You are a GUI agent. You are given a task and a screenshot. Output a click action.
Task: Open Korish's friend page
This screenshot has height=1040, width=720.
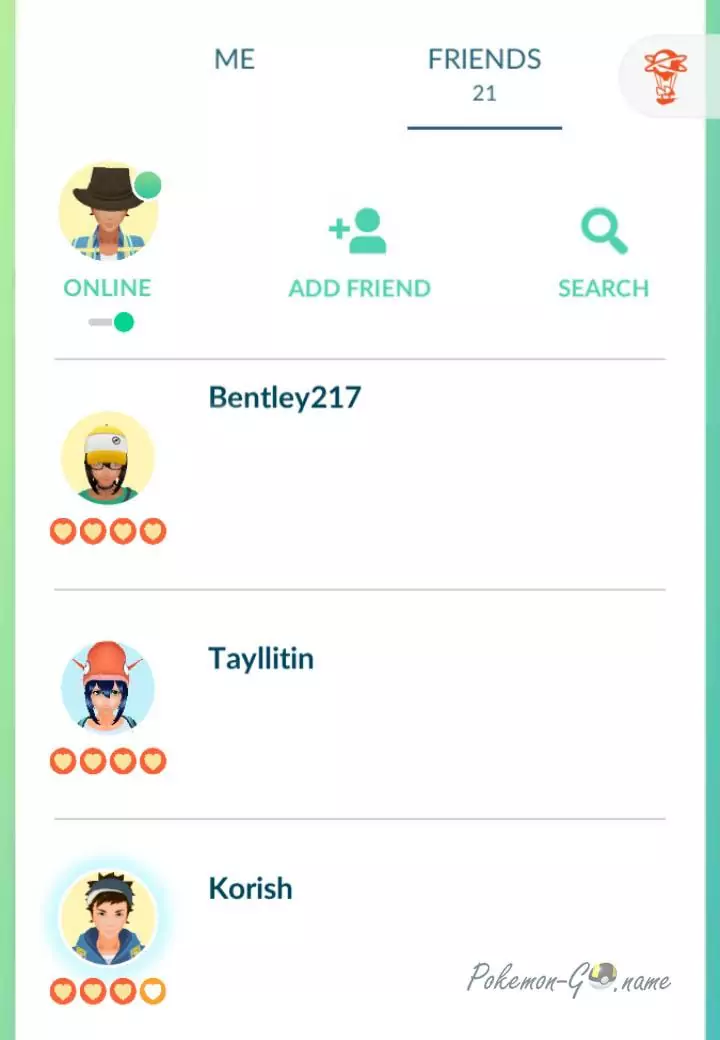[x=250, y=888]
